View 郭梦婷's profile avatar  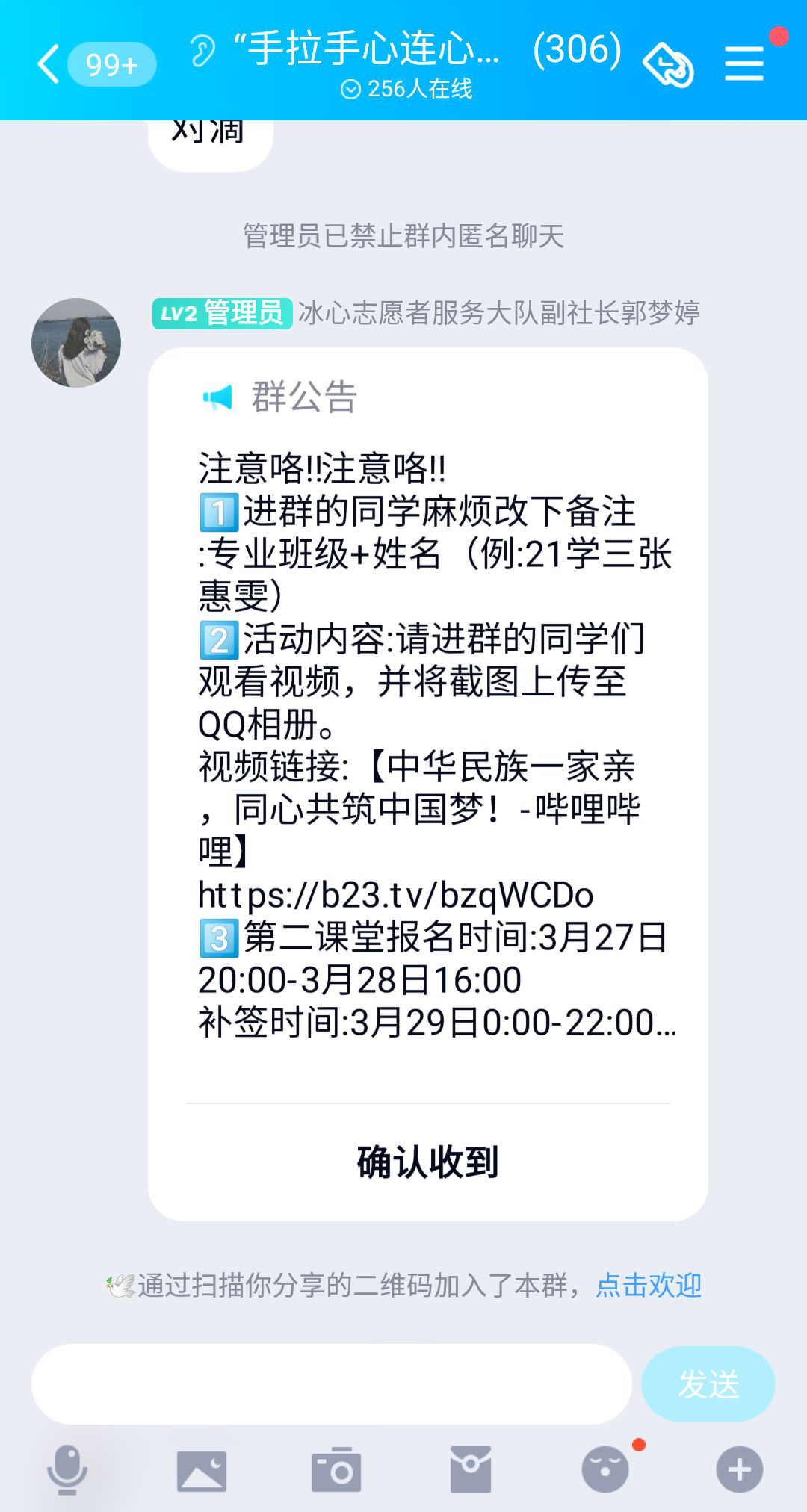click(x=76, y=343)
